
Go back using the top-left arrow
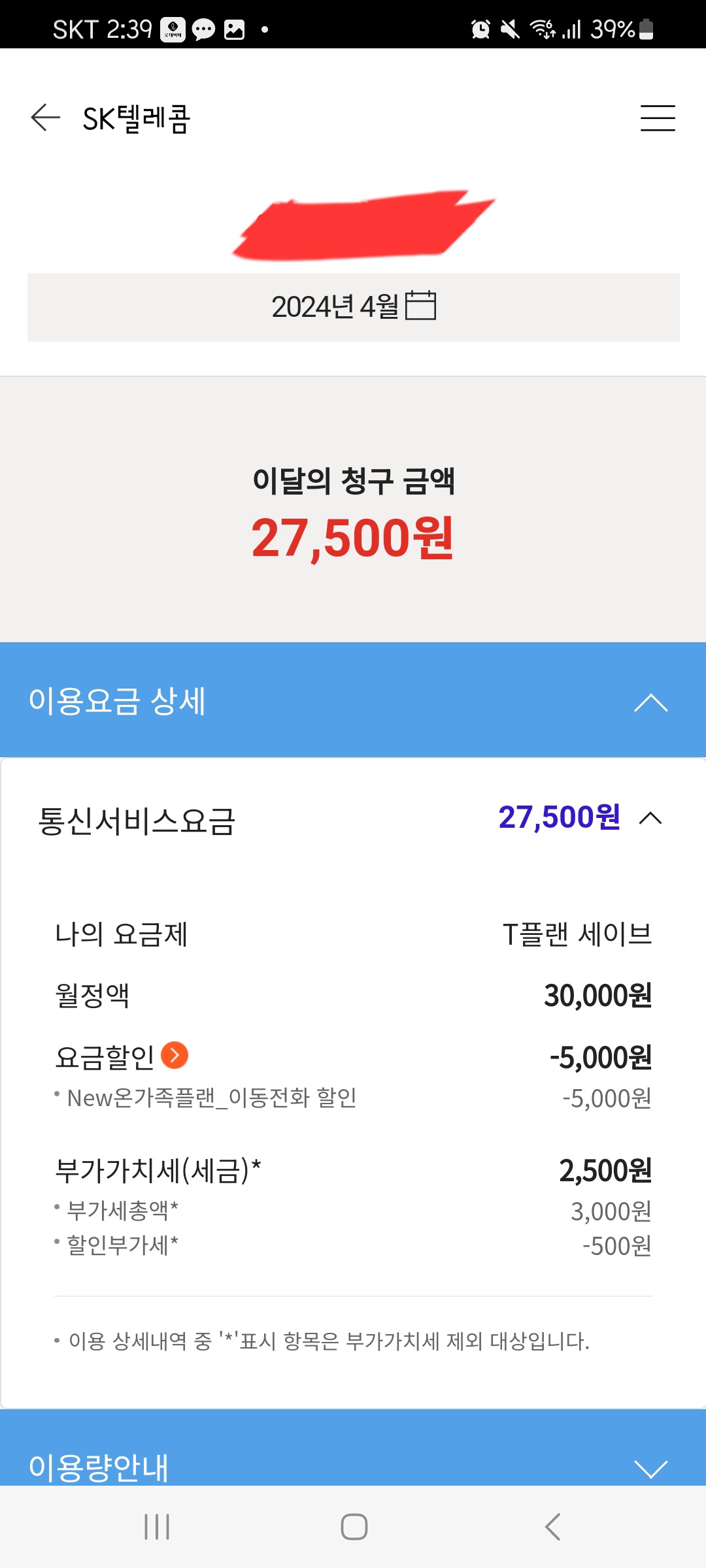[x=45, y=118]
